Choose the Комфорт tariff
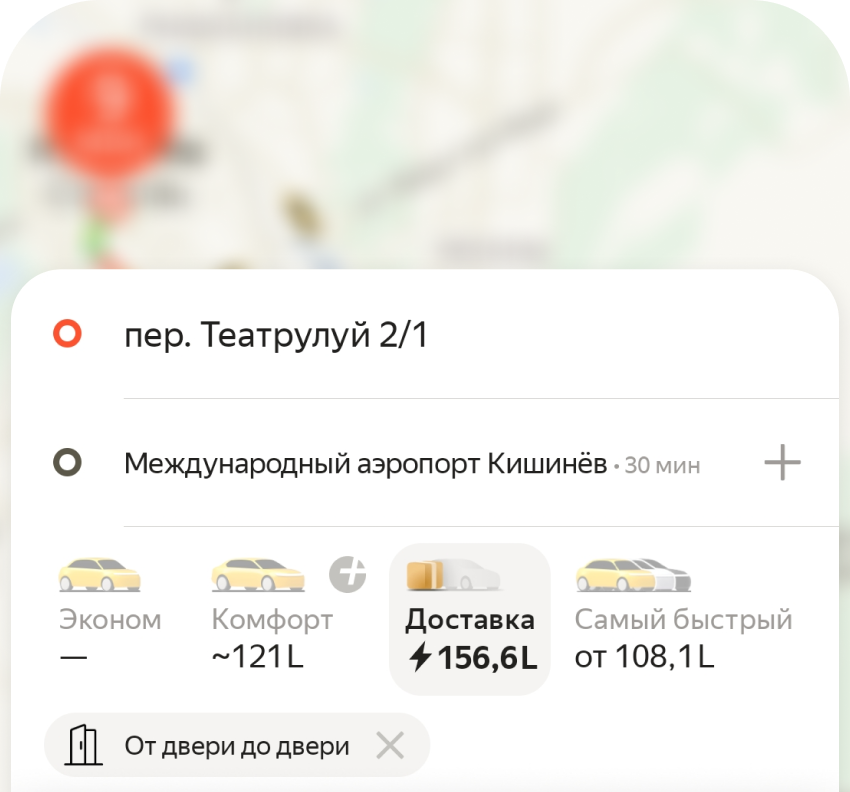Image resolution: width=850 pixels, height=792 pixels. coord(272,617)
